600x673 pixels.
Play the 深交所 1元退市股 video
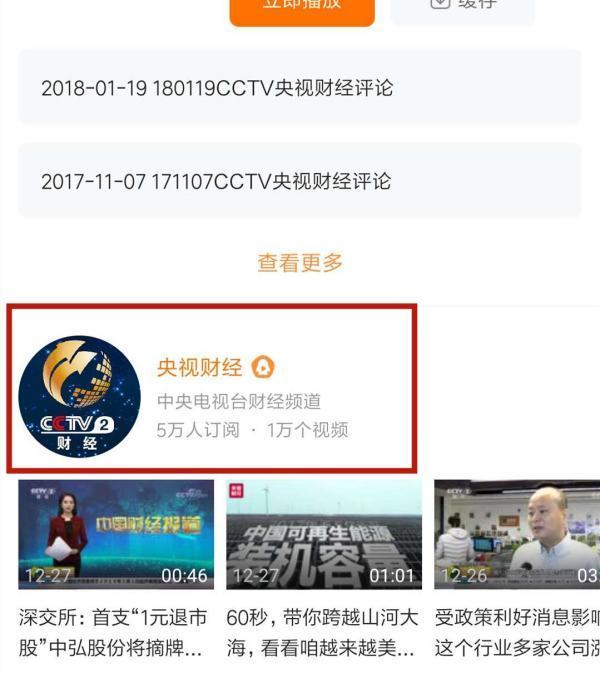point(116,535)
